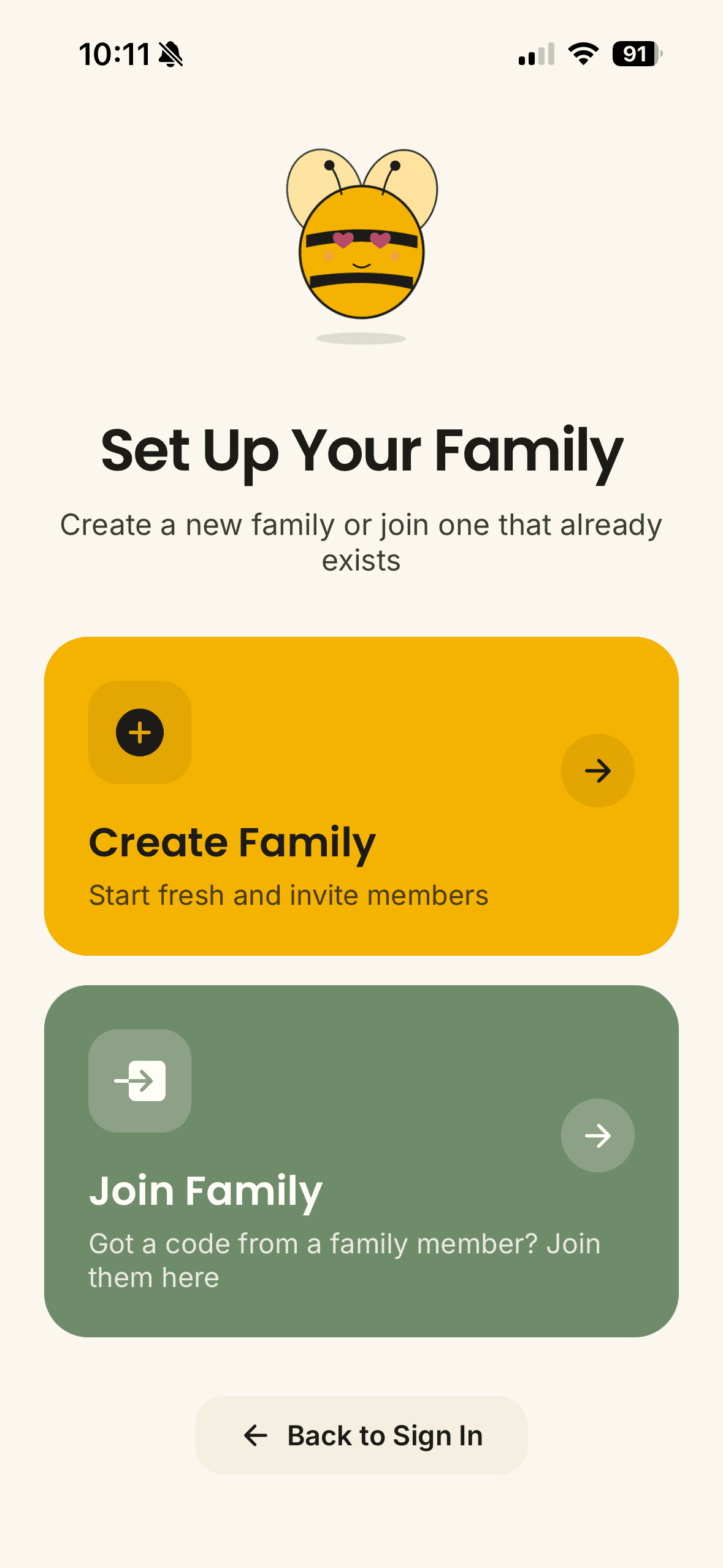Tap the Create Family heading text
This screenshot has height=1568, width=723.
click(232, 842)
